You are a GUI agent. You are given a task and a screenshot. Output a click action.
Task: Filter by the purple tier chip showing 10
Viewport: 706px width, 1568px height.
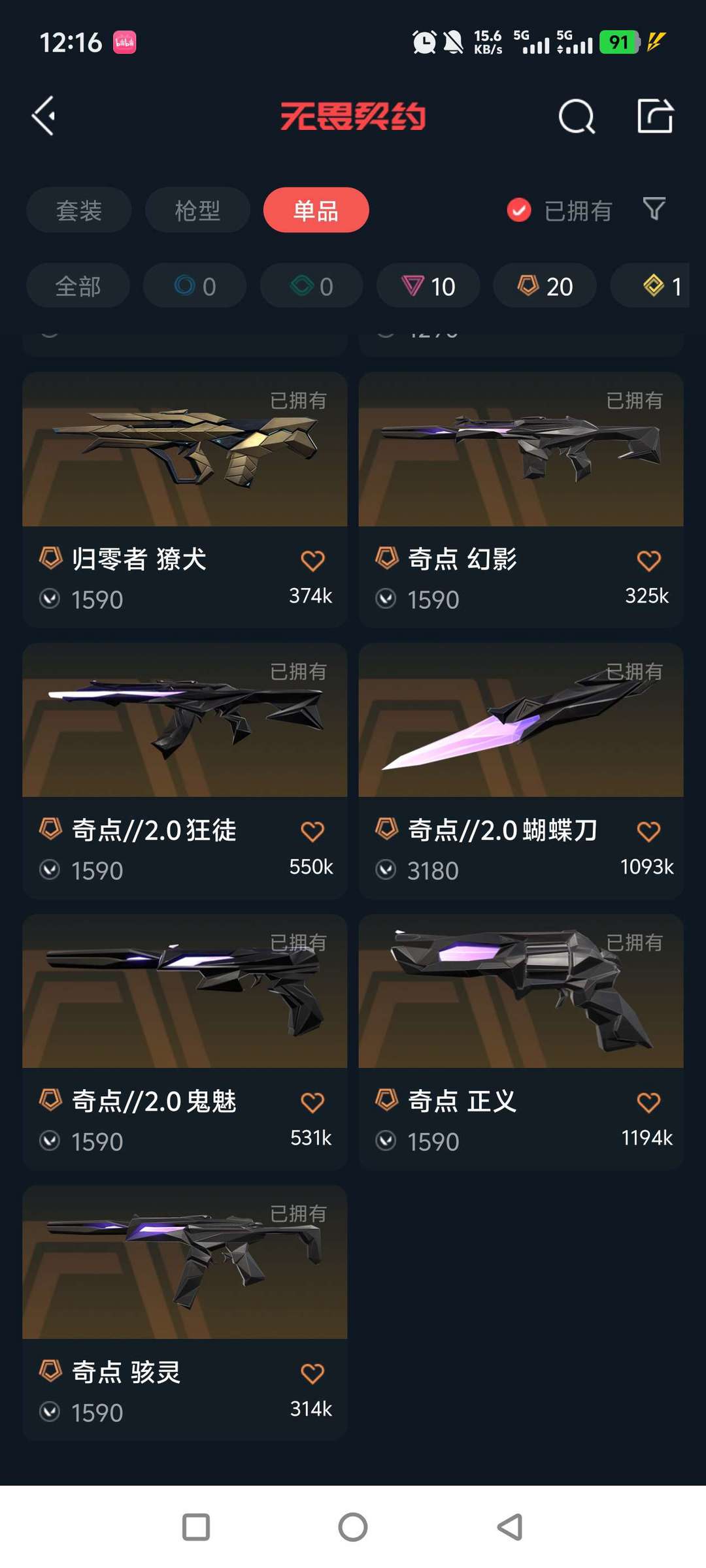428,286
